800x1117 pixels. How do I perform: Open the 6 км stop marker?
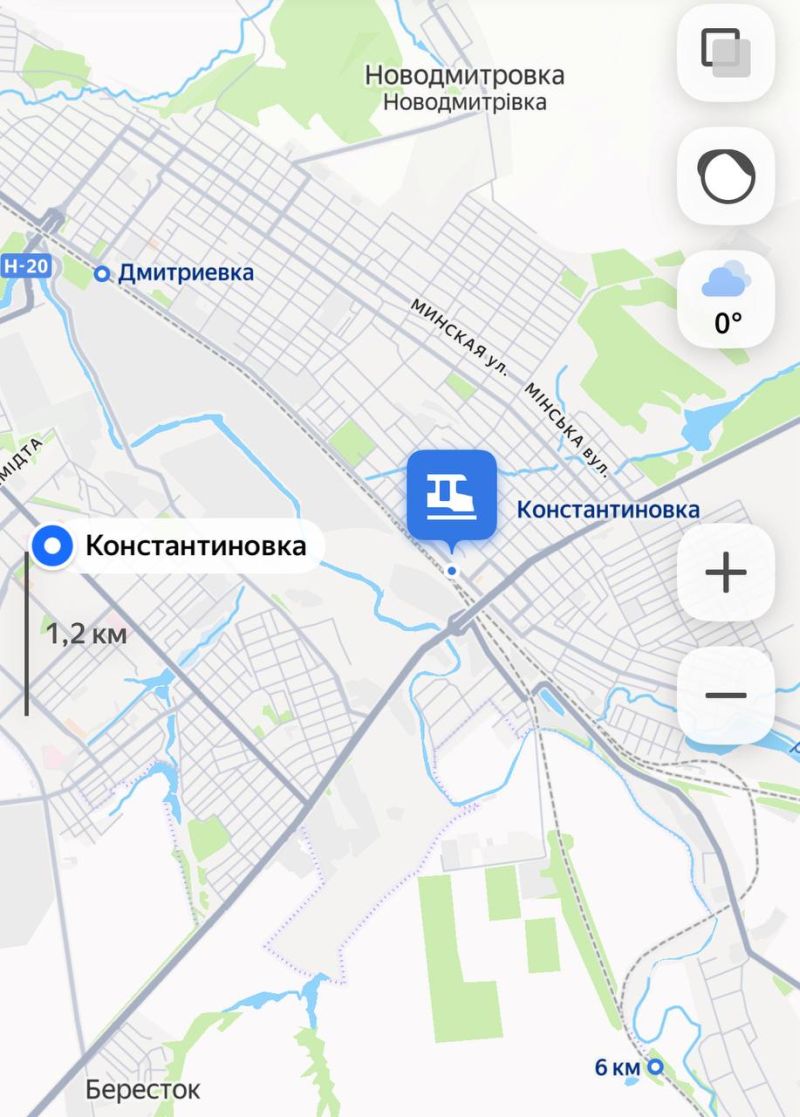coord(656,1067)
